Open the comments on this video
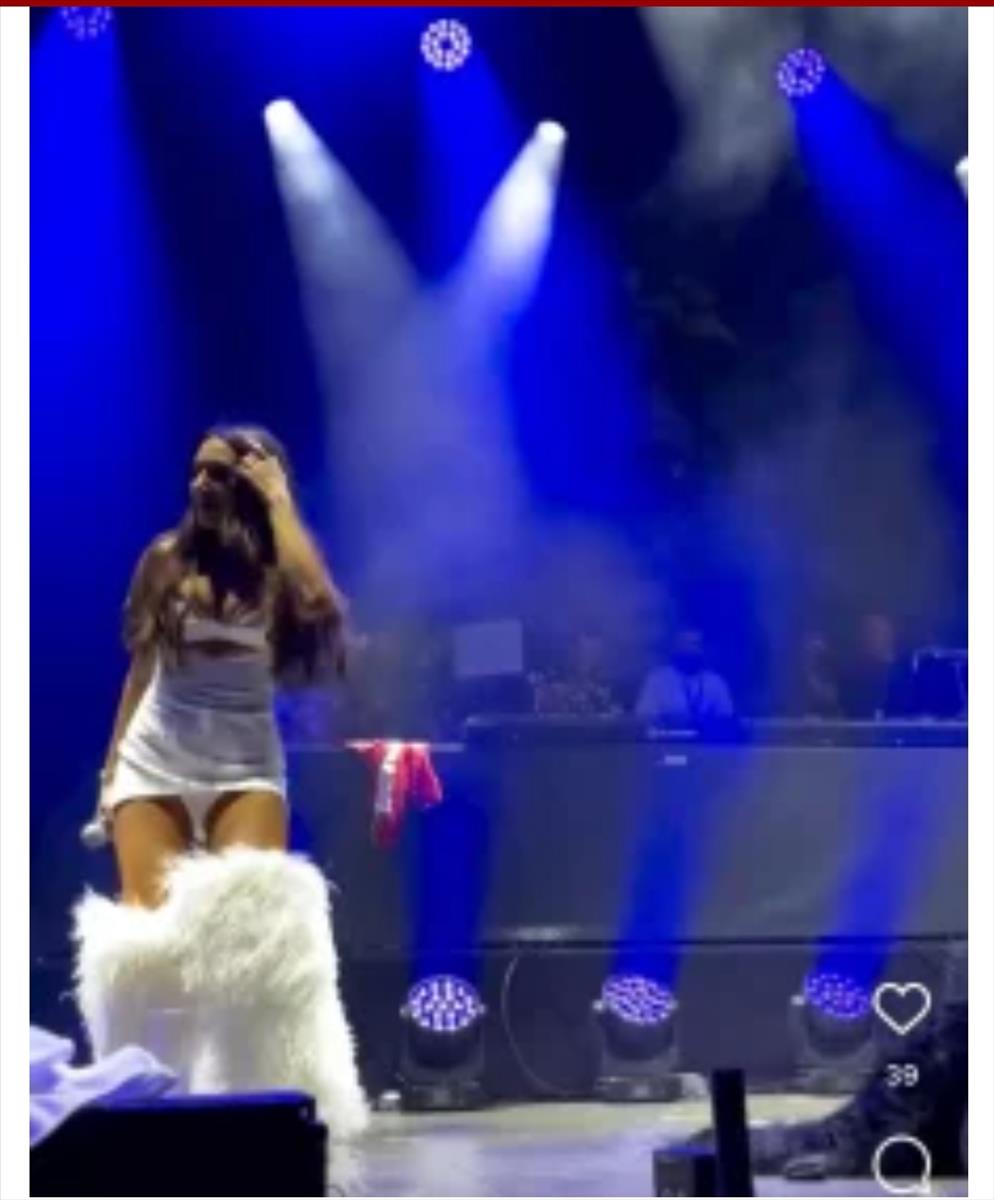 pos(901,1164)
